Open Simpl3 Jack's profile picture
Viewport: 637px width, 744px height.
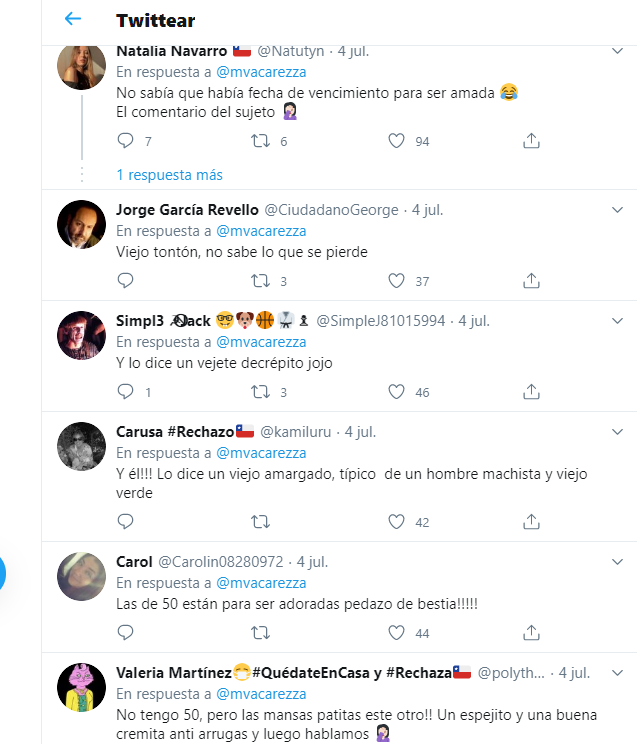pos(81,336)
